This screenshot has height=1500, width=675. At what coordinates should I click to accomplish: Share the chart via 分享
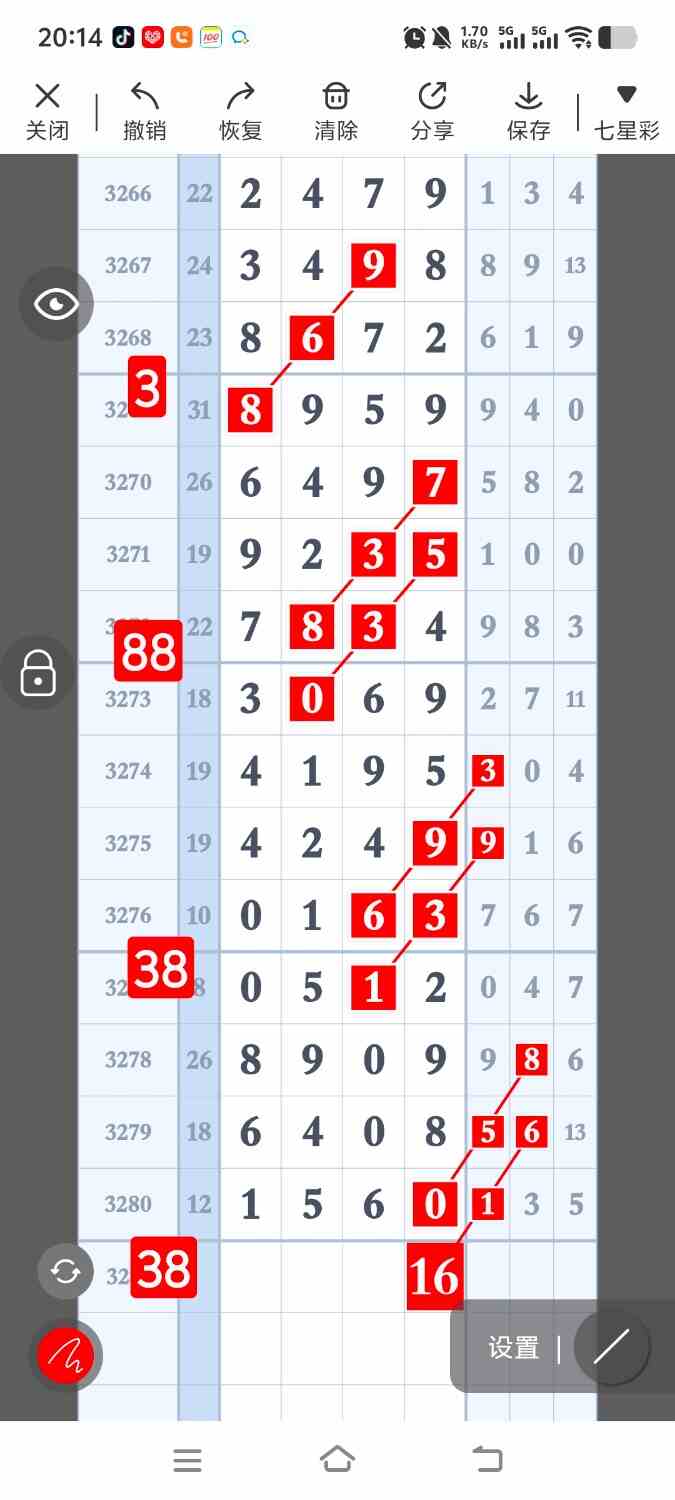pos(432,112)
